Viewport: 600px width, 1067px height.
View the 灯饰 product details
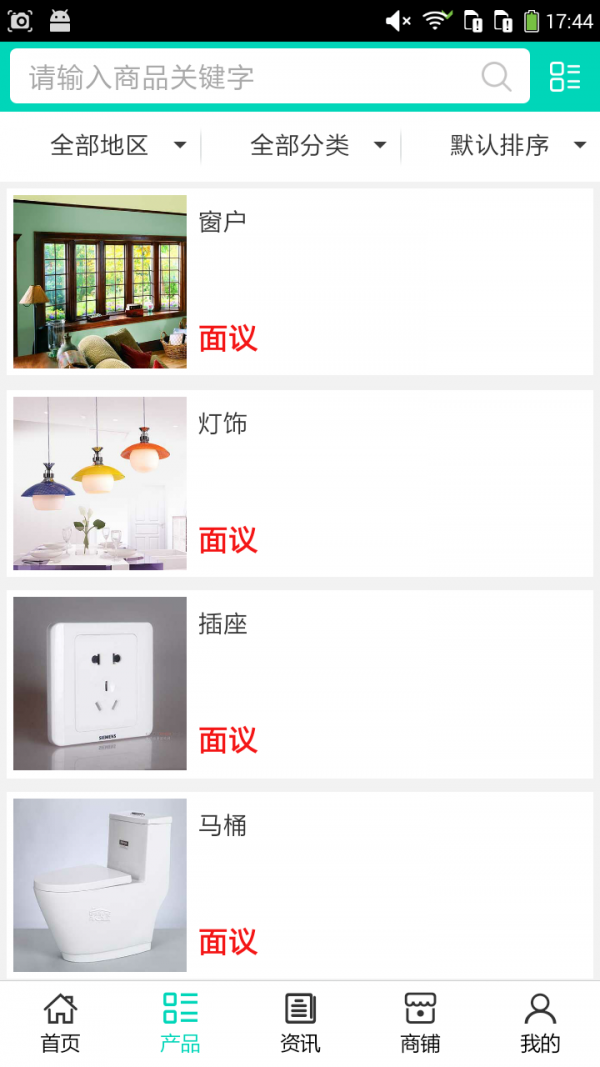pos(300,483)
